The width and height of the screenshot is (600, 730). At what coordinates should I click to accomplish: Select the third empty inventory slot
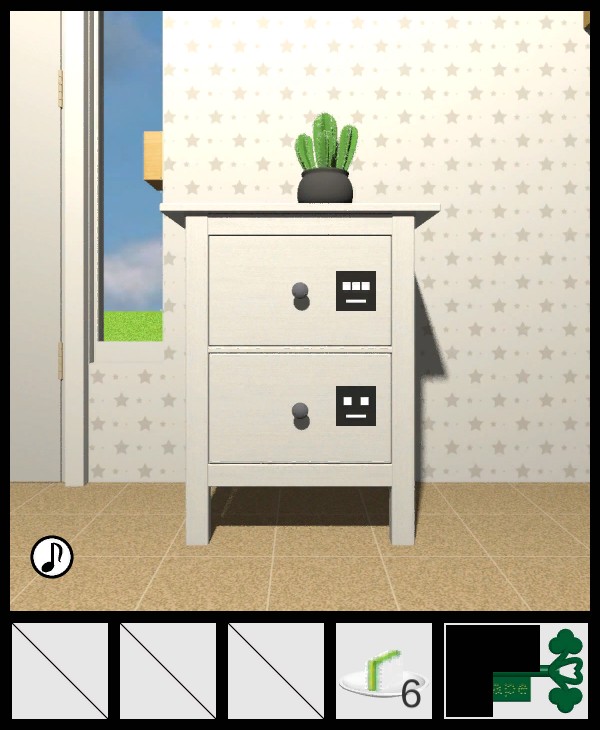point(276,671)
